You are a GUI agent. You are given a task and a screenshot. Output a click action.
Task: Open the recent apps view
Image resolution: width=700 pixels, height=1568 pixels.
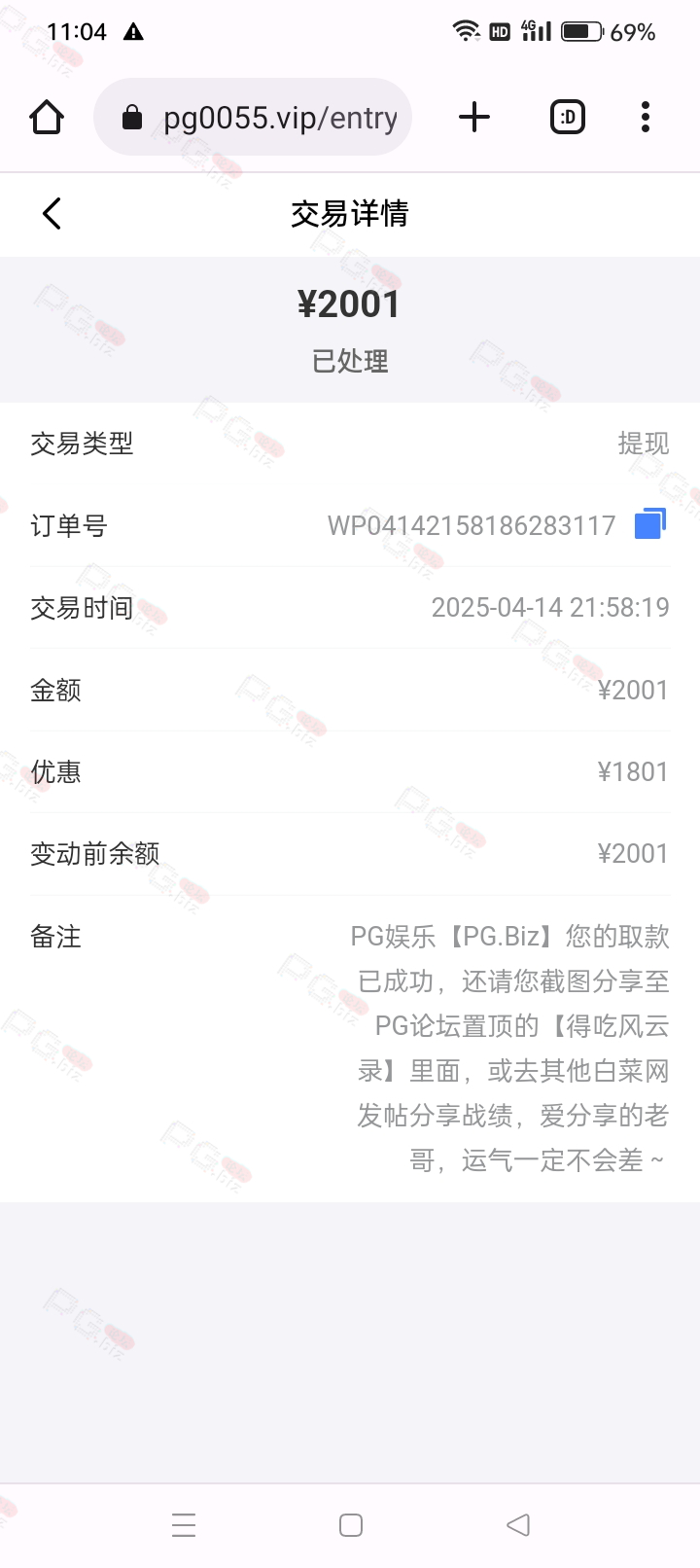tap(184, 1524)
